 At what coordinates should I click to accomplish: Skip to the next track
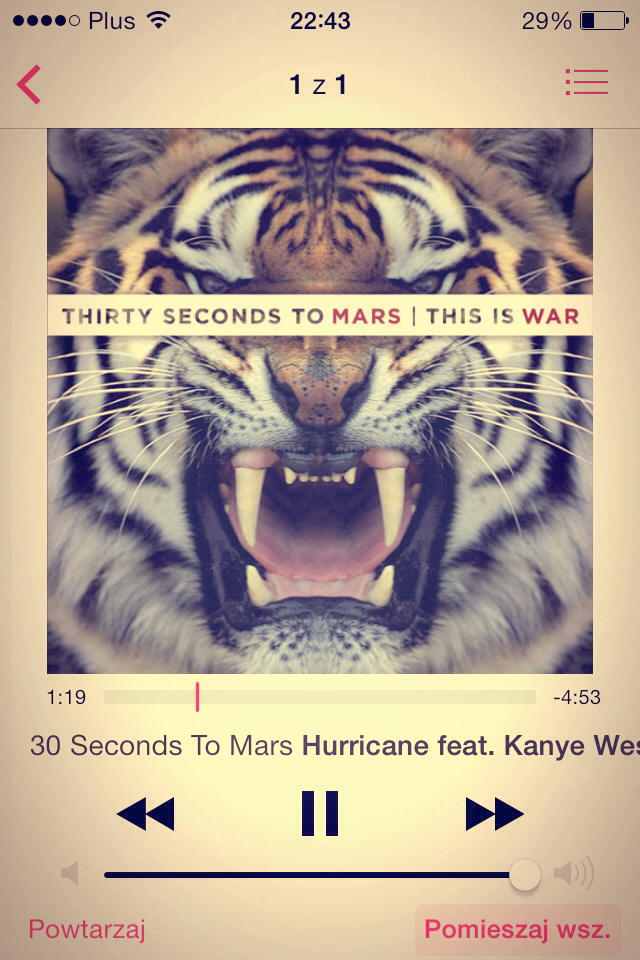494,813
